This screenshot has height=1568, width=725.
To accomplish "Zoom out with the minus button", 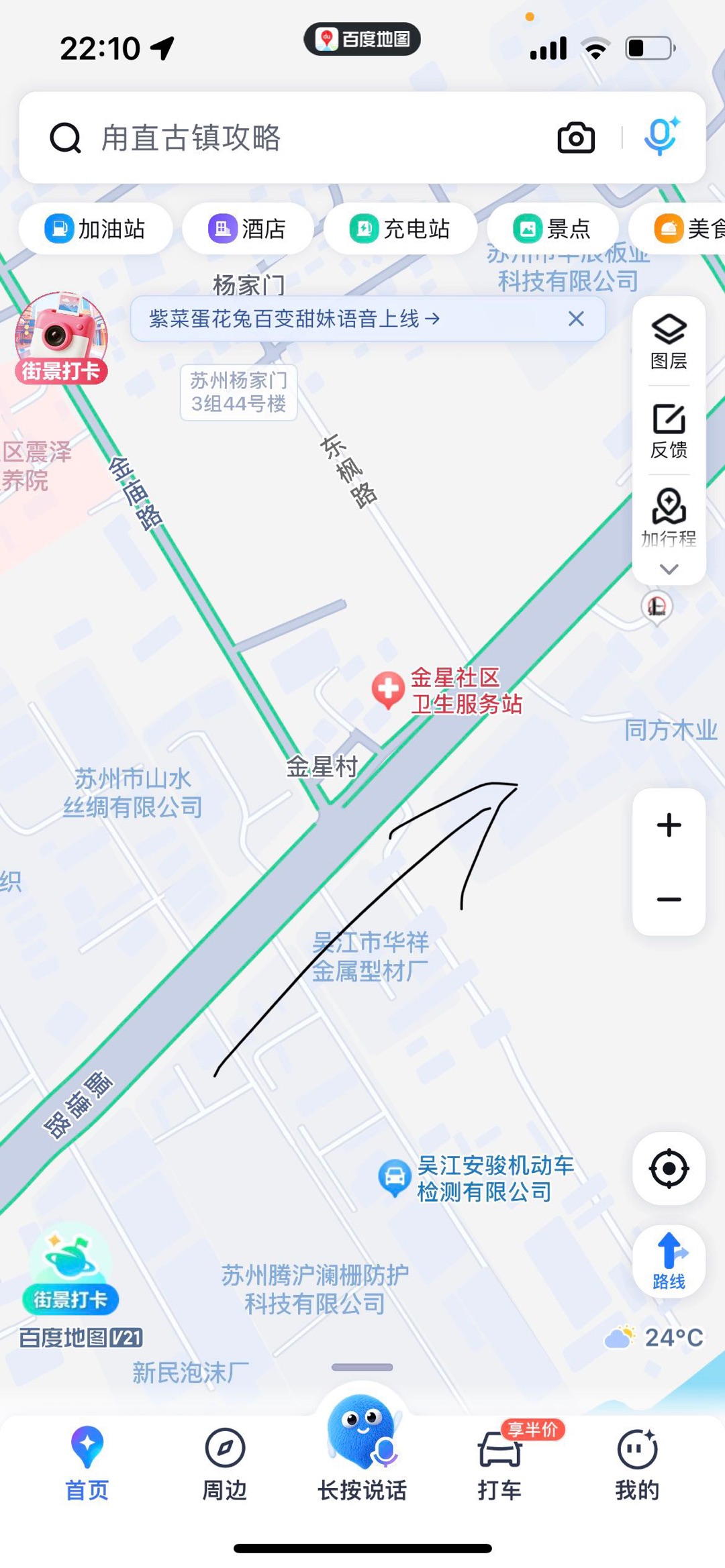I will point(669,899).
